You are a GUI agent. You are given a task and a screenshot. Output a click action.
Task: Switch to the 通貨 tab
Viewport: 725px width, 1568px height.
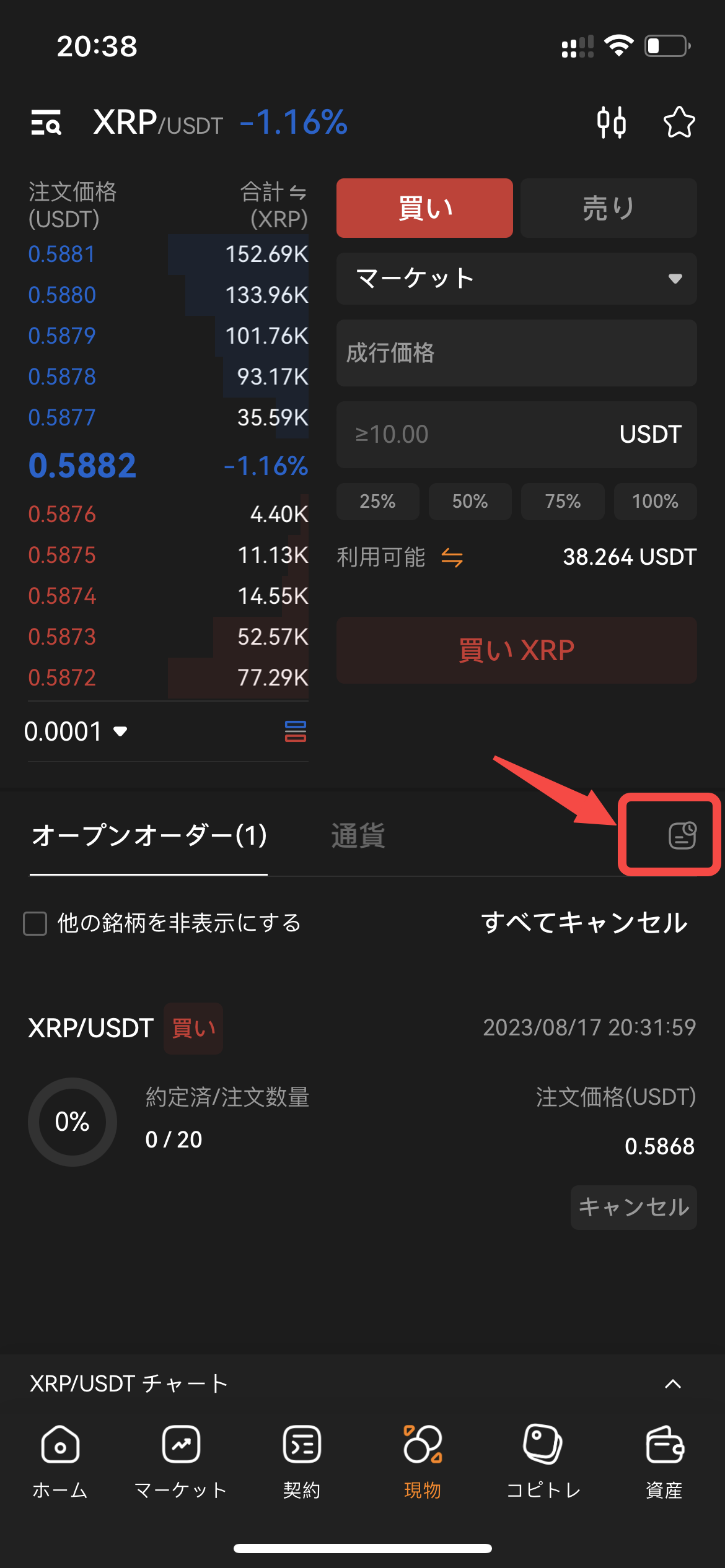coord(358,835)
